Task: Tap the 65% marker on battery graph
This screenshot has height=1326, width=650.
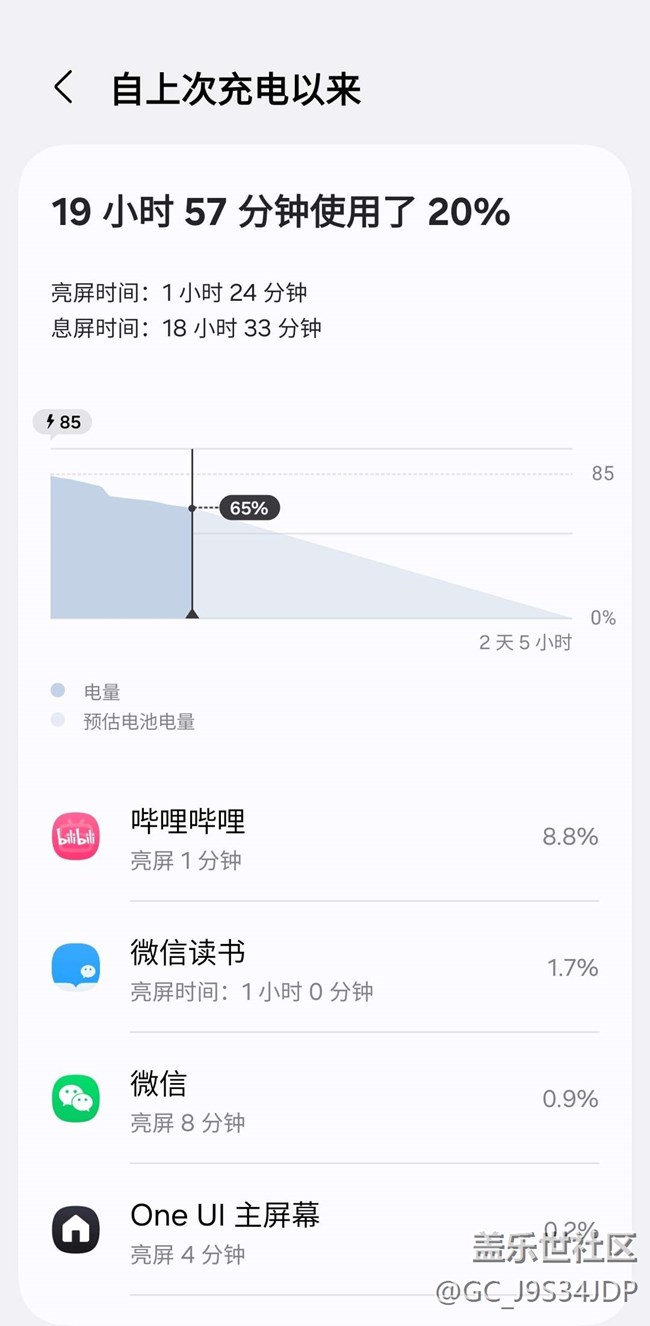Action: coord(249,508)
